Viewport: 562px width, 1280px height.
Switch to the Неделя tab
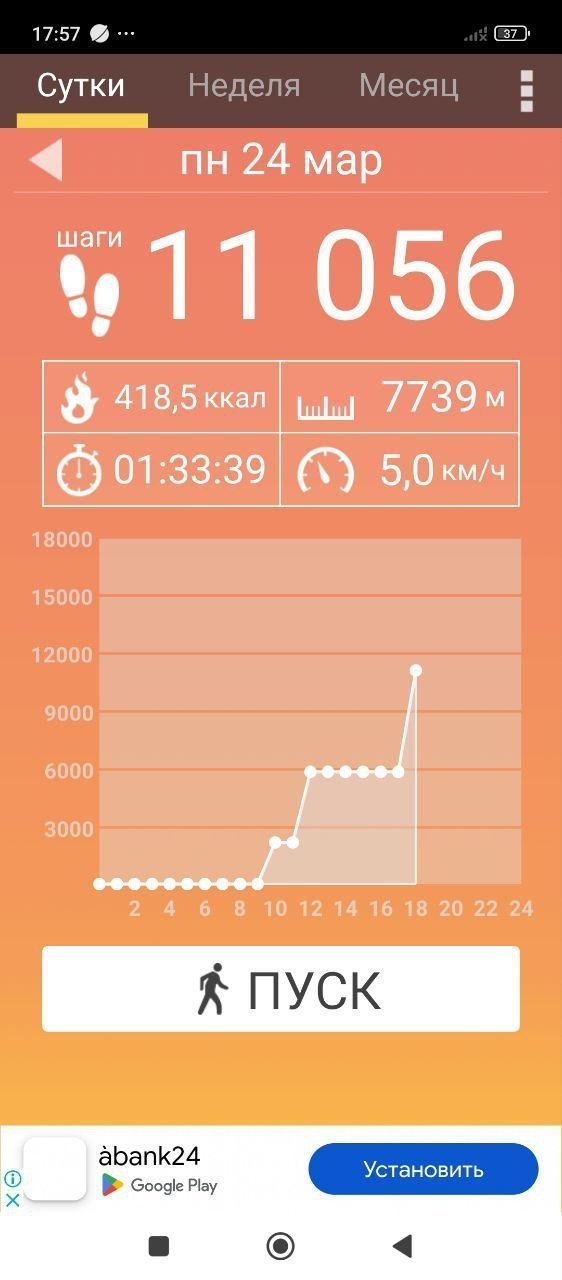(244, 86)
